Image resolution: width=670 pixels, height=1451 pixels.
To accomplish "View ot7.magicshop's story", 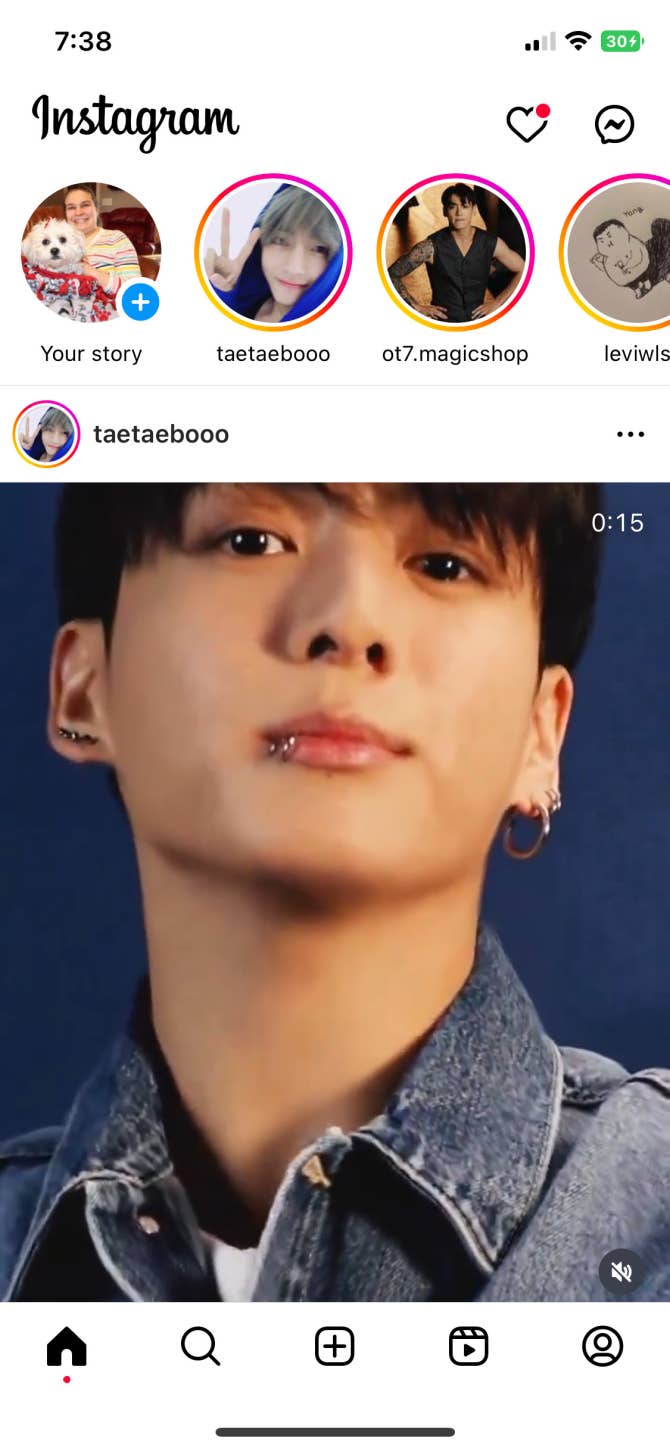I will 455,254.
